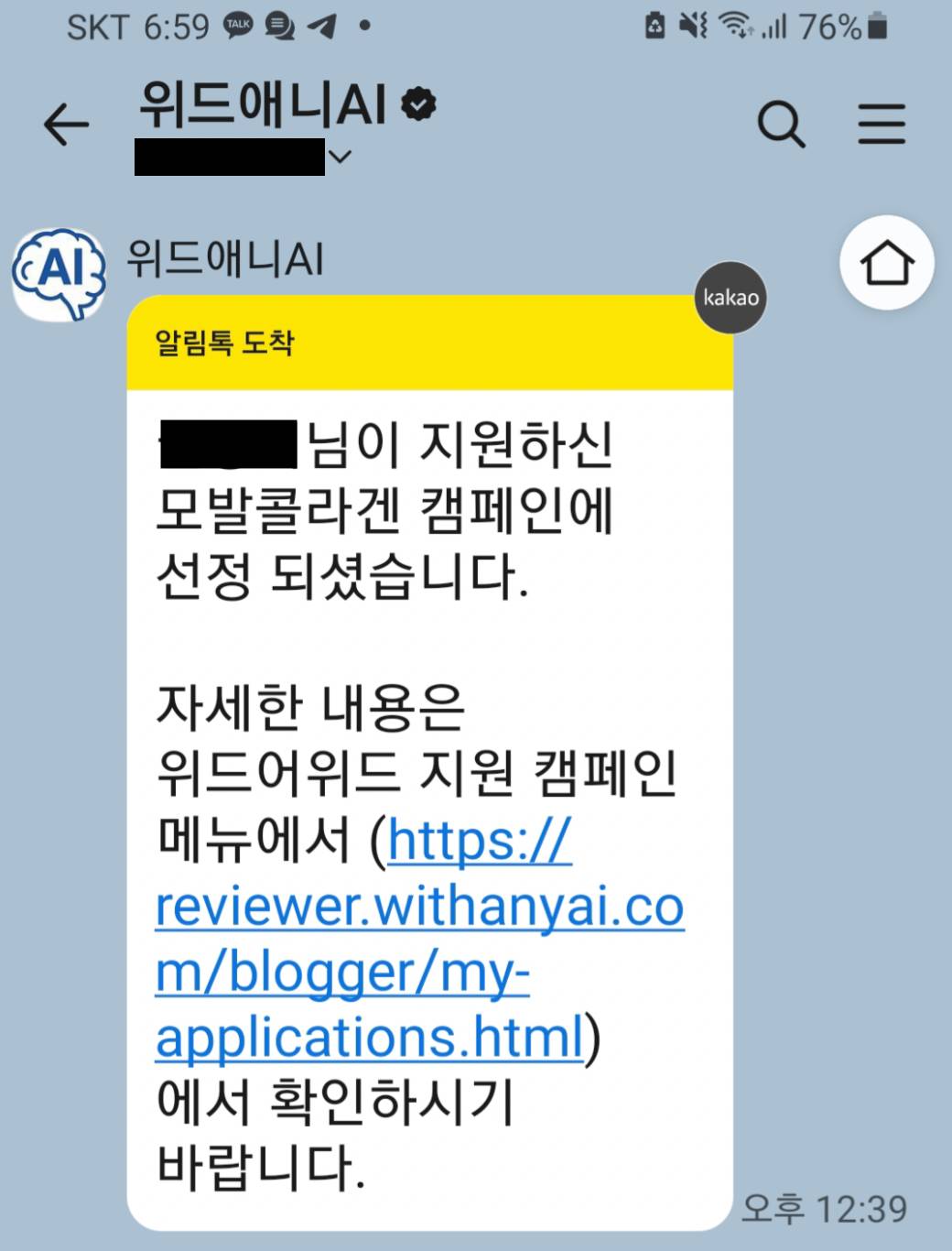Tap the channel home button

tap(886, 263)
